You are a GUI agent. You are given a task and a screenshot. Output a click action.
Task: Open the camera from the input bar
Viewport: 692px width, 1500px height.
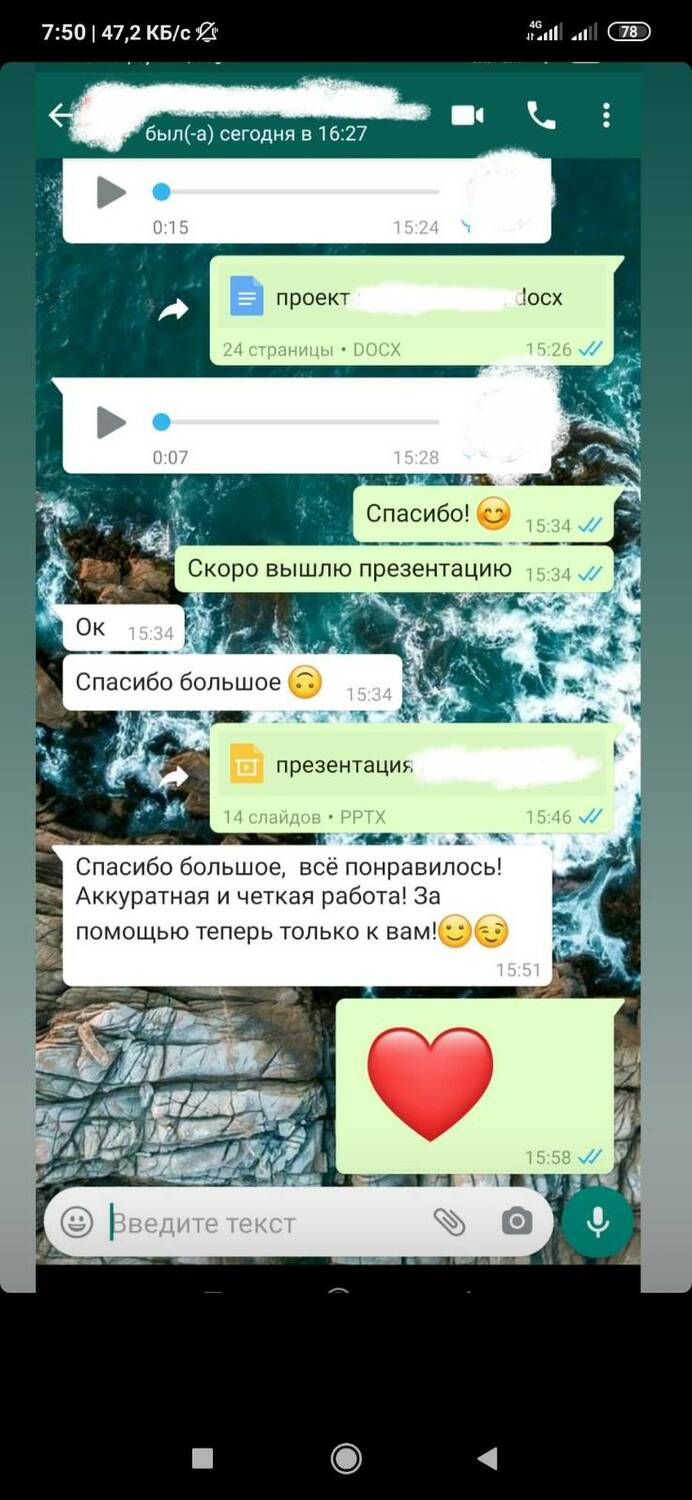(x=516, y=1222)
